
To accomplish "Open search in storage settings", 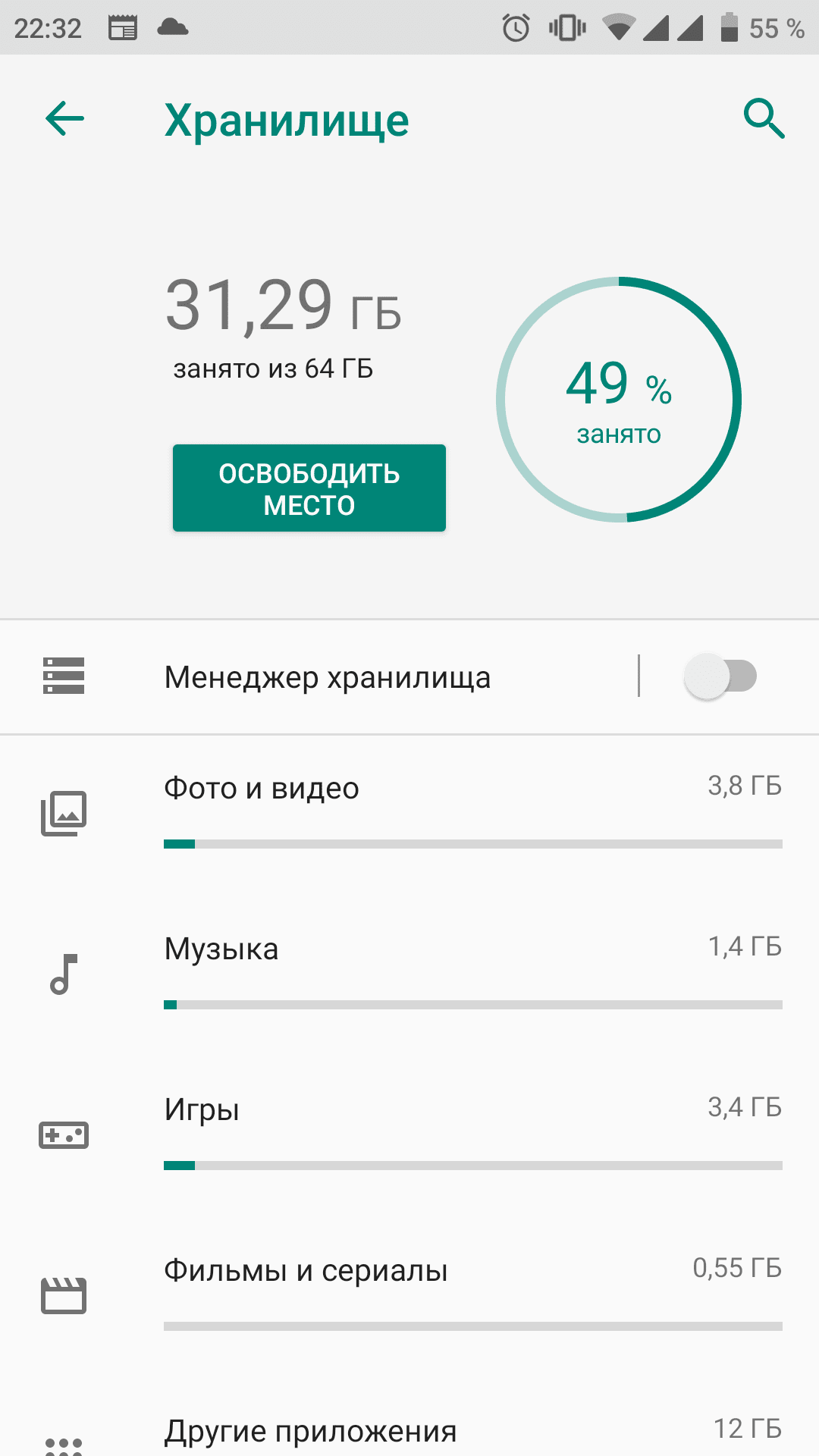I will coord(763,119).
